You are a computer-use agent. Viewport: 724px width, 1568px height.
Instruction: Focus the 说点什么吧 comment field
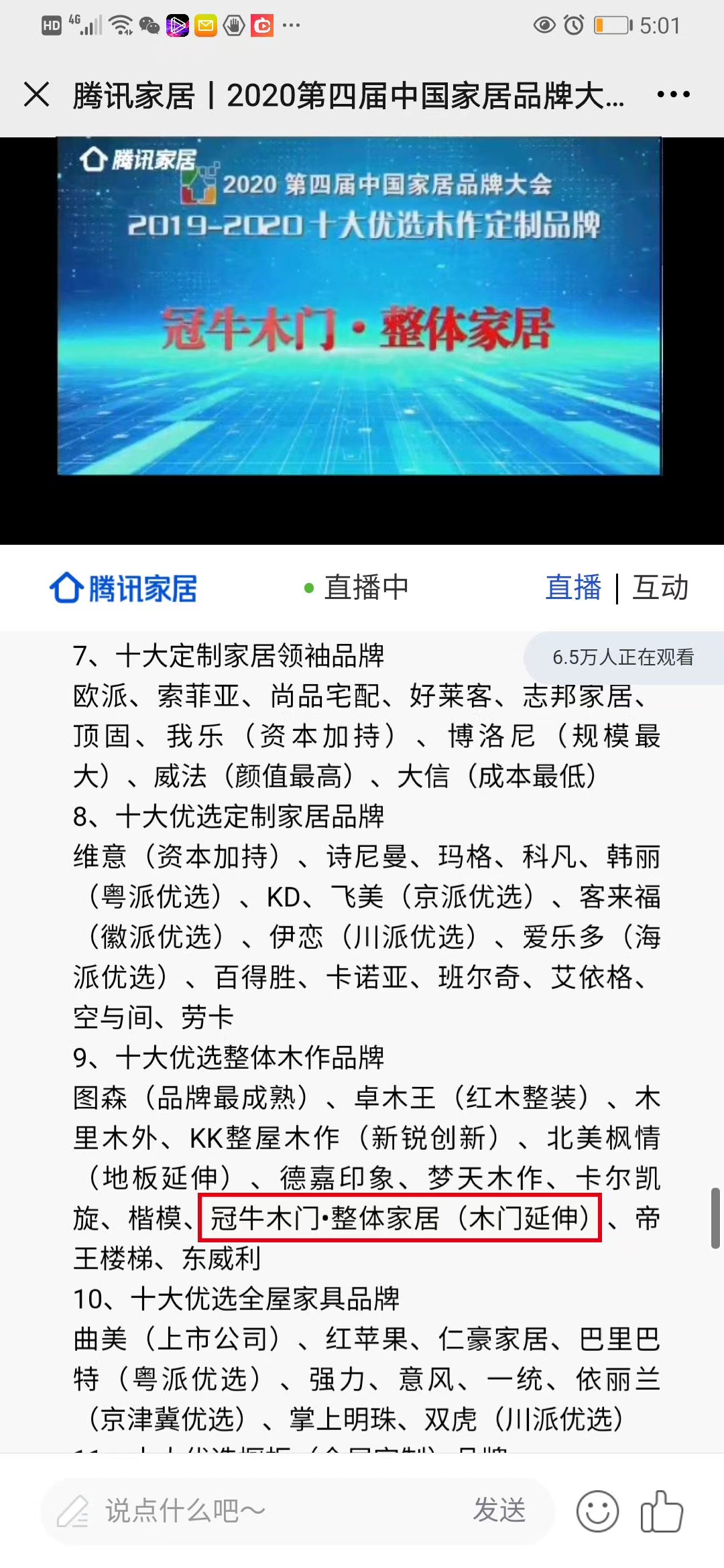pyautogui.click(x=268, y=1511)
